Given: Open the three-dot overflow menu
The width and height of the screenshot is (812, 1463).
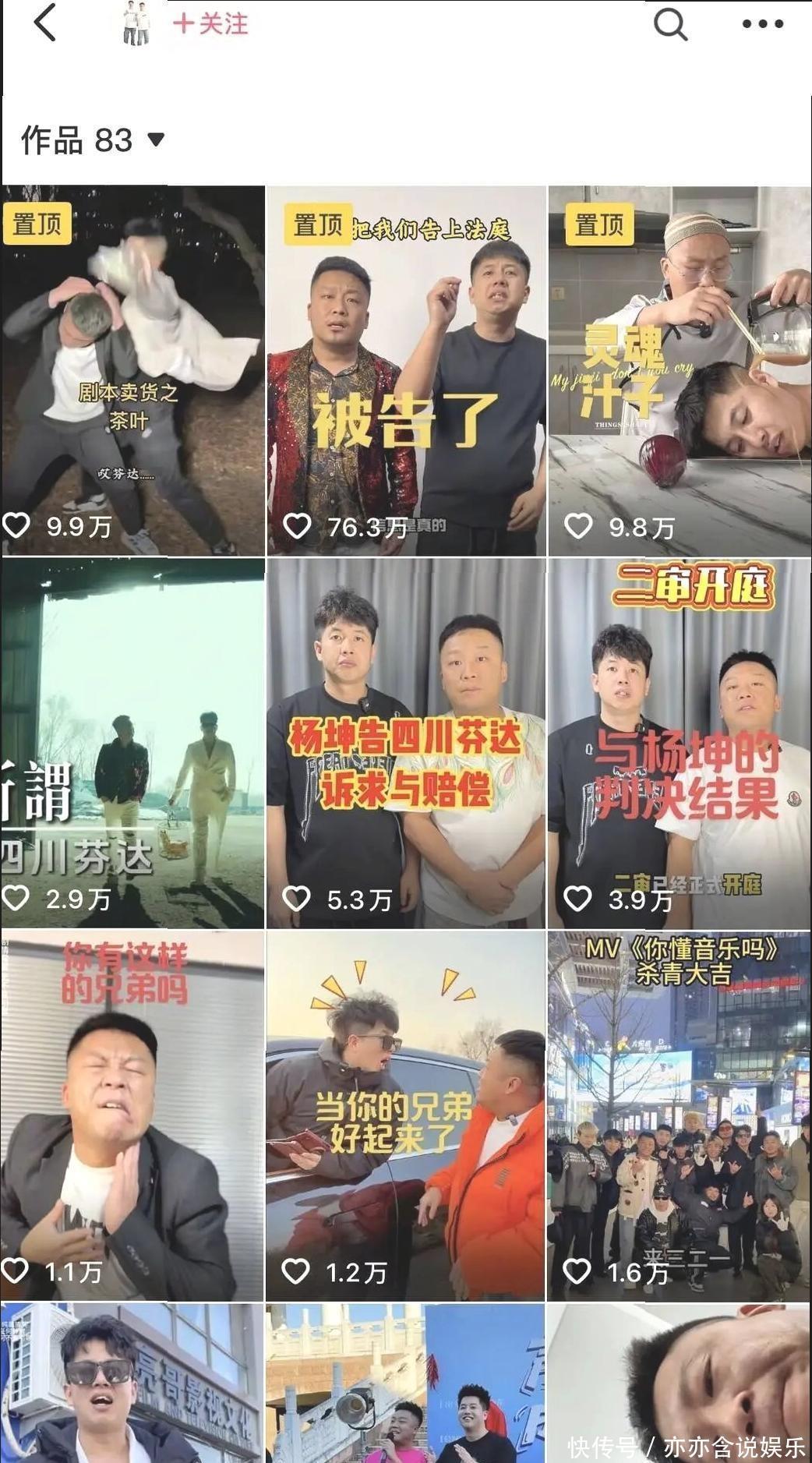Looking at the screenshot, I should click(x=762, y=24).
